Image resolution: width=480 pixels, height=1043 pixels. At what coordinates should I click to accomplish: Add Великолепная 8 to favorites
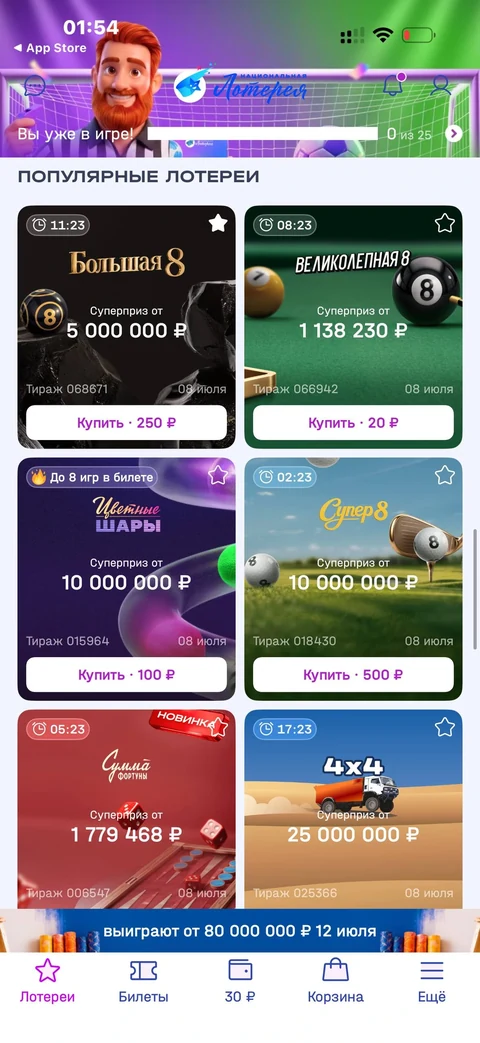[445, 224]
